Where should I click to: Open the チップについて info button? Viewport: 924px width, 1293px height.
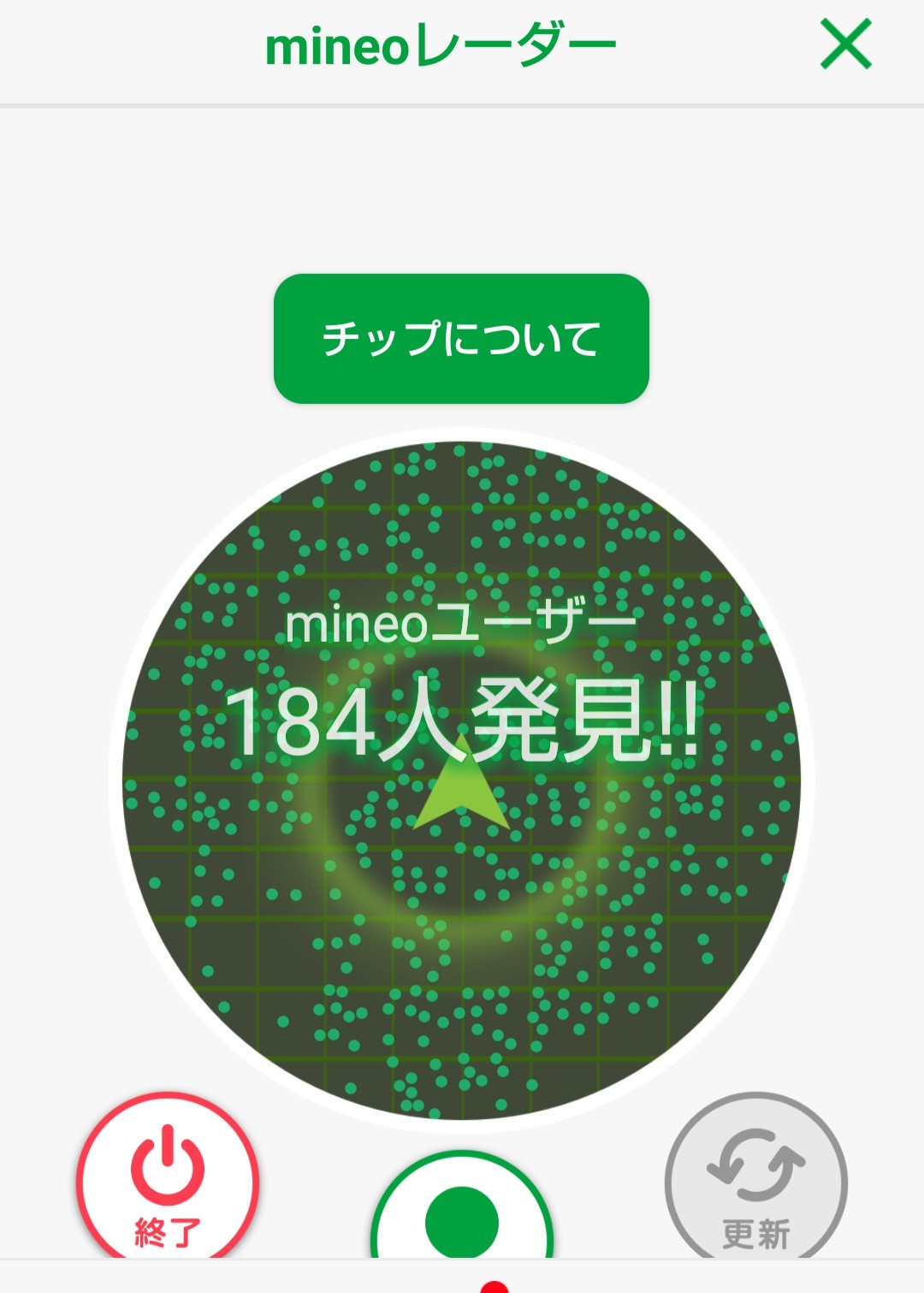click(x=461, y=338)
